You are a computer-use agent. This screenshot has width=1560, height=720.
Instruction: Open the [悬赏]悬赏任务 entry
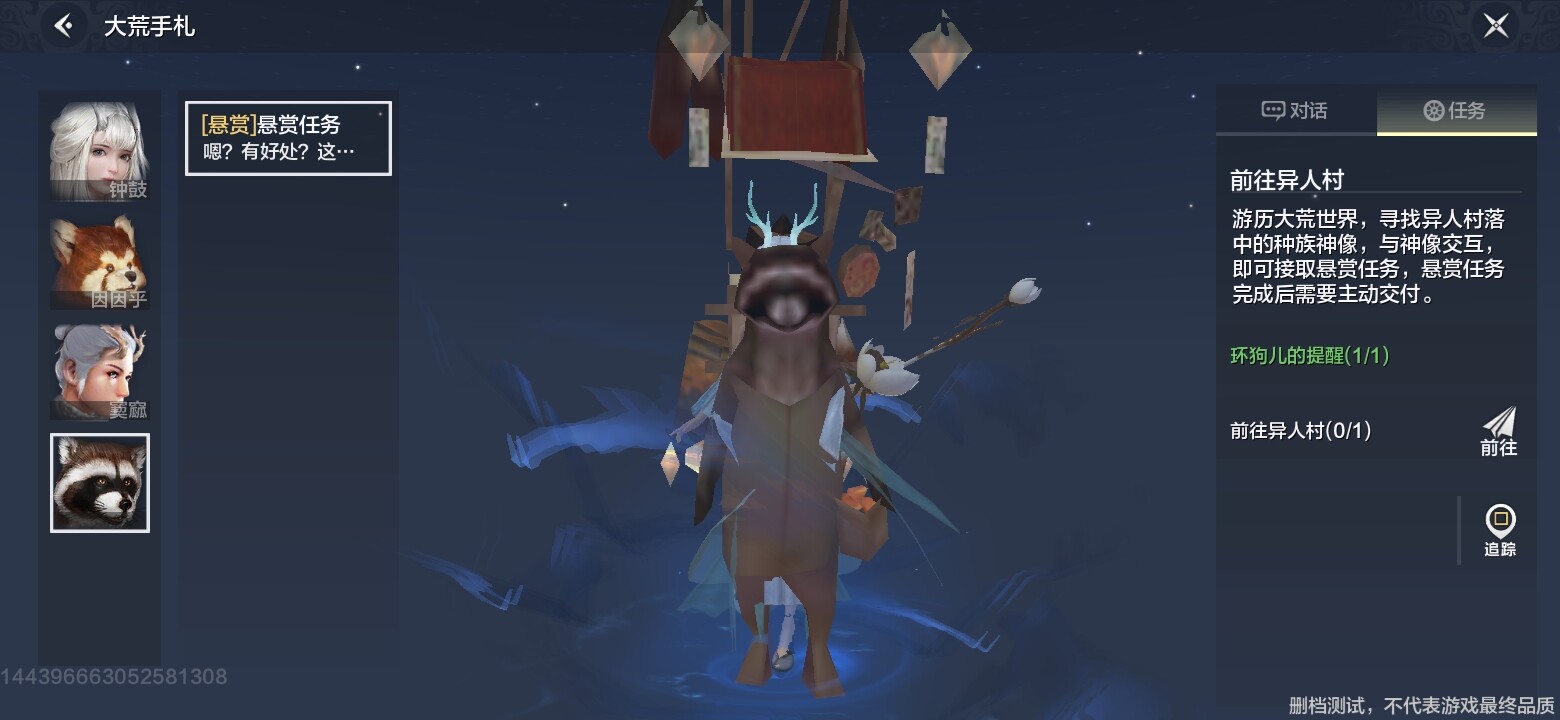[288, 138]
